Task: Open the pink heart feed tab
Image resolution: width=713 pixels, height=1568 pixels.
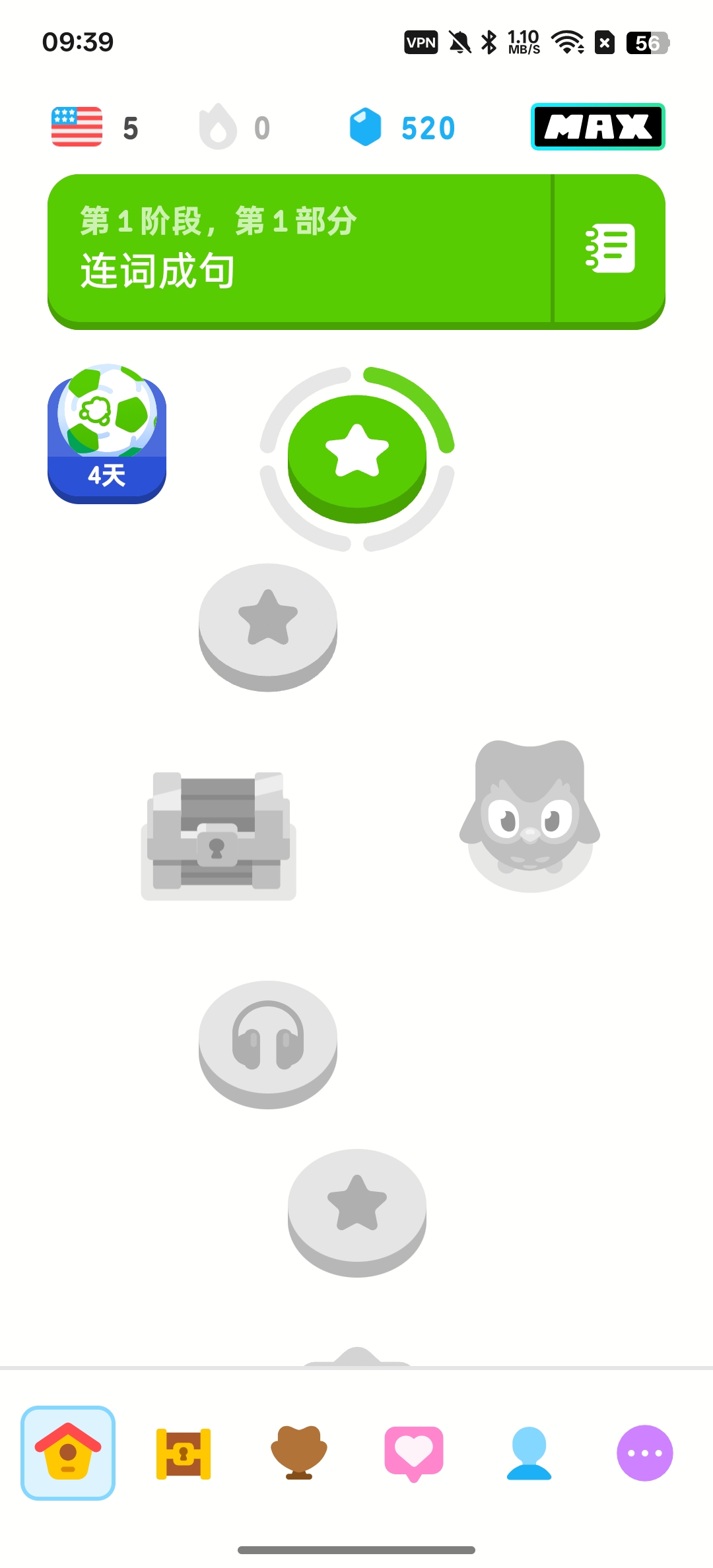Action: pos(414,1454)
